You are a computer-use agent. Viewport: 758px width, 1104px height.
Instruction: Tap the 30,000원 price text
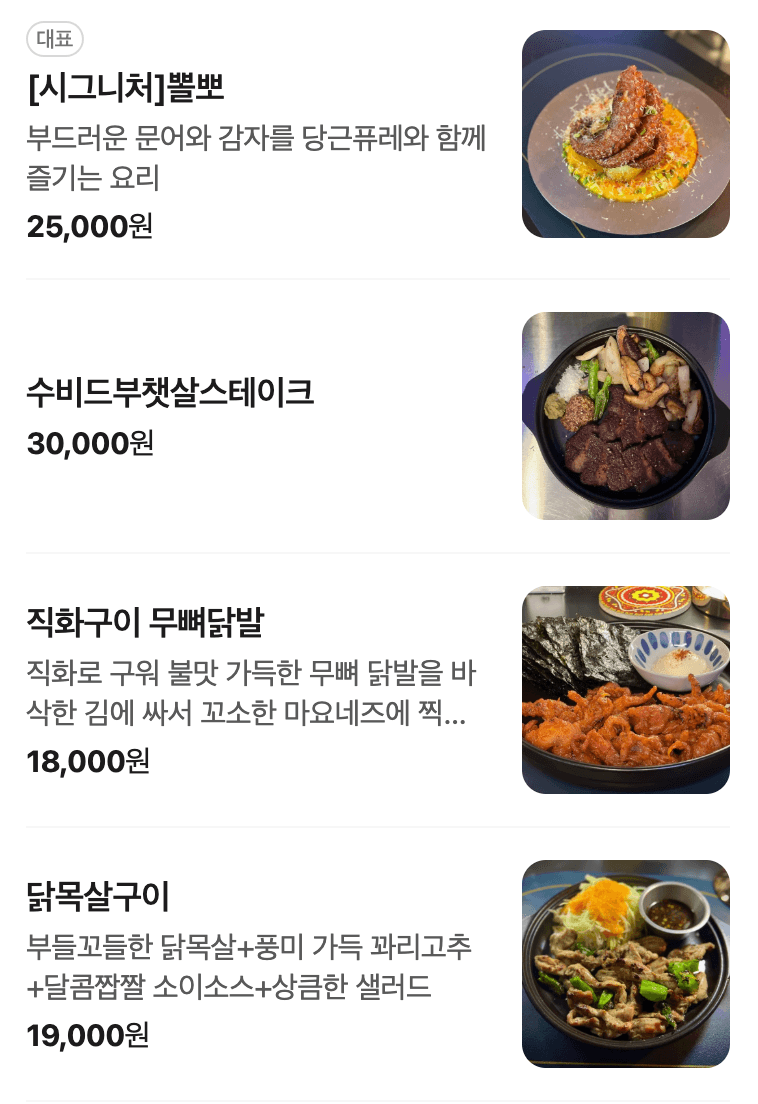point(88,443)
